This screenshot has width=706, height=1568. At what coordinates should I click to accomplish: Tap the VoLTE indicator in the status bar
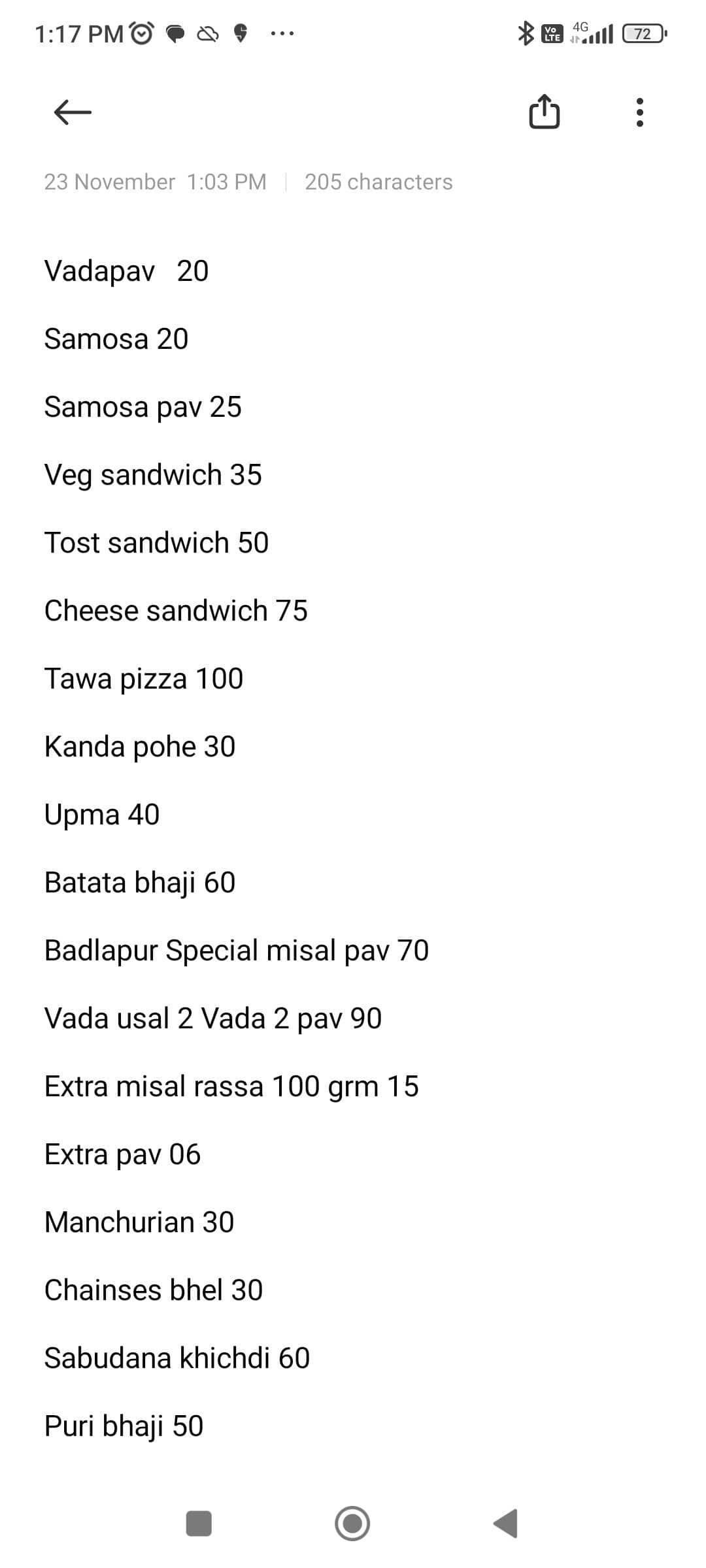coord(551,33)
